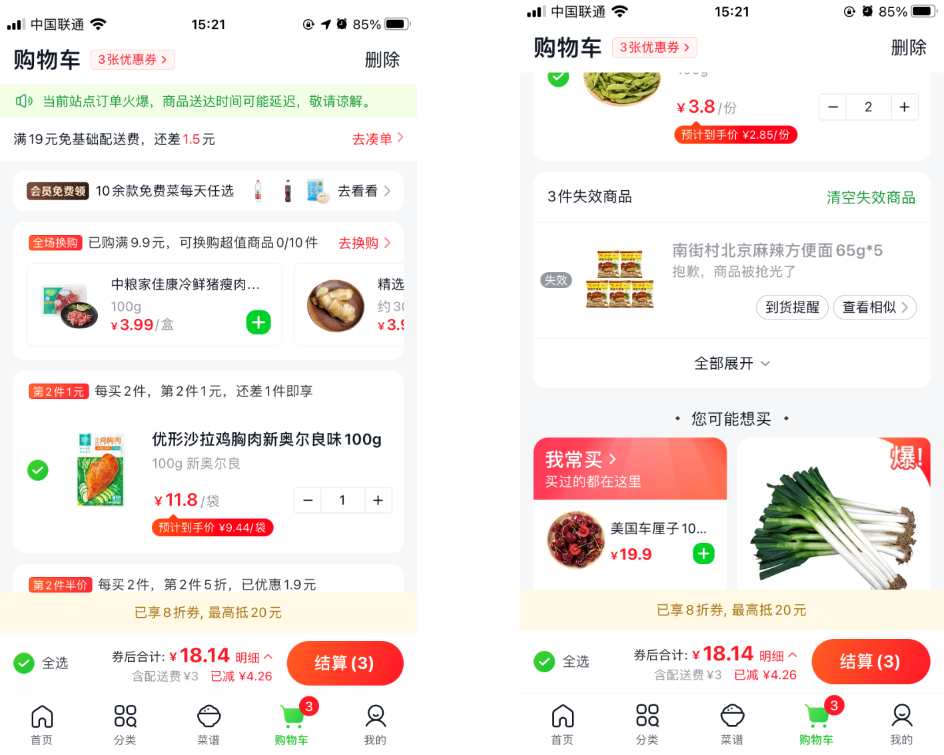Tap 清空失效商品 to clear invalid items
Image resolution: width=944 pixels, height=755 pixels.
[x=870, y=197]
